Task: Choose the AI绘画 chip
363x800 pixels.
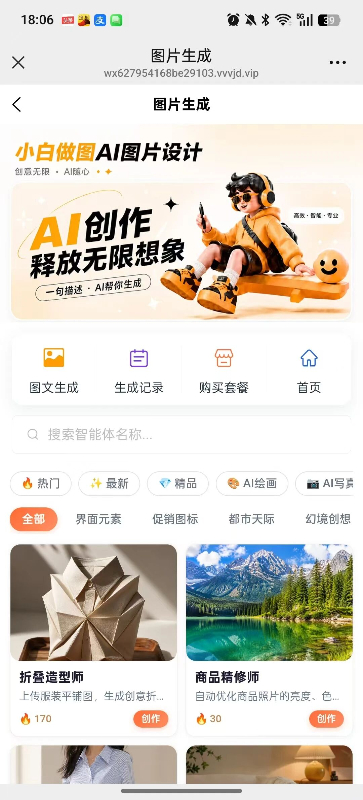Action: click(252, 484)
